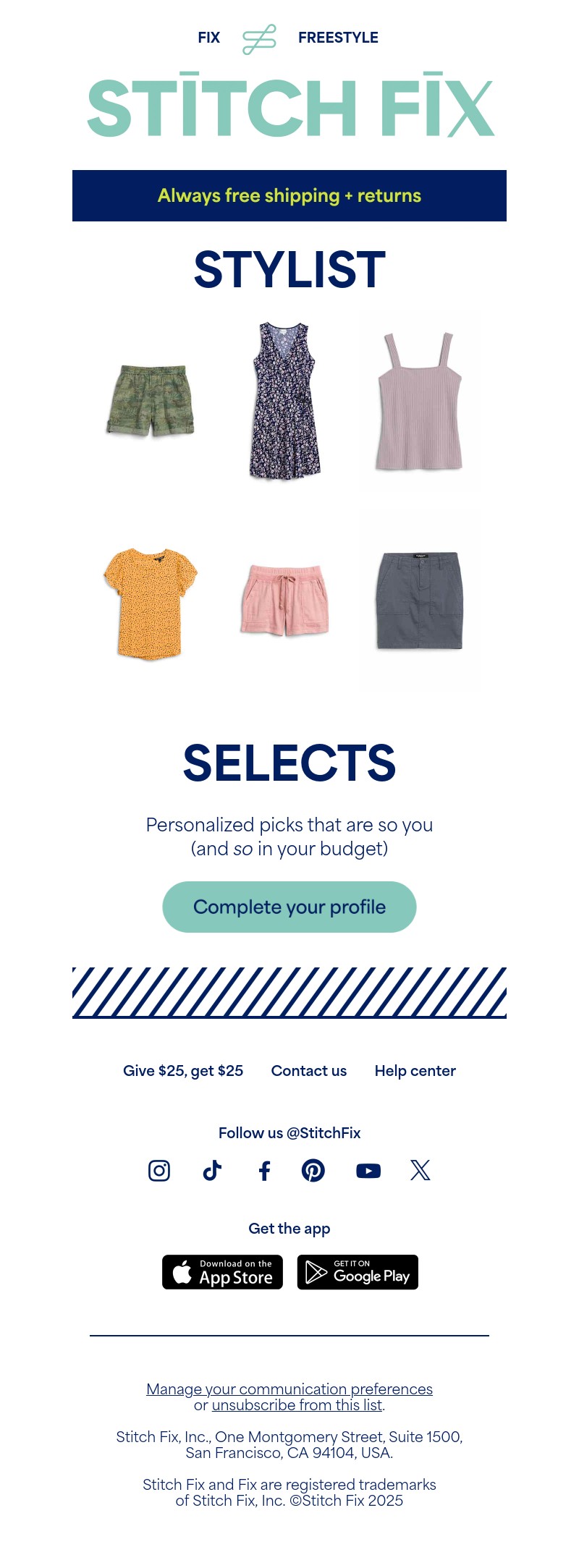The width and height of the screenshot is (579, 1568).
Task: Open Stitch Fix Pinterest page
Action: [313, 1170]
